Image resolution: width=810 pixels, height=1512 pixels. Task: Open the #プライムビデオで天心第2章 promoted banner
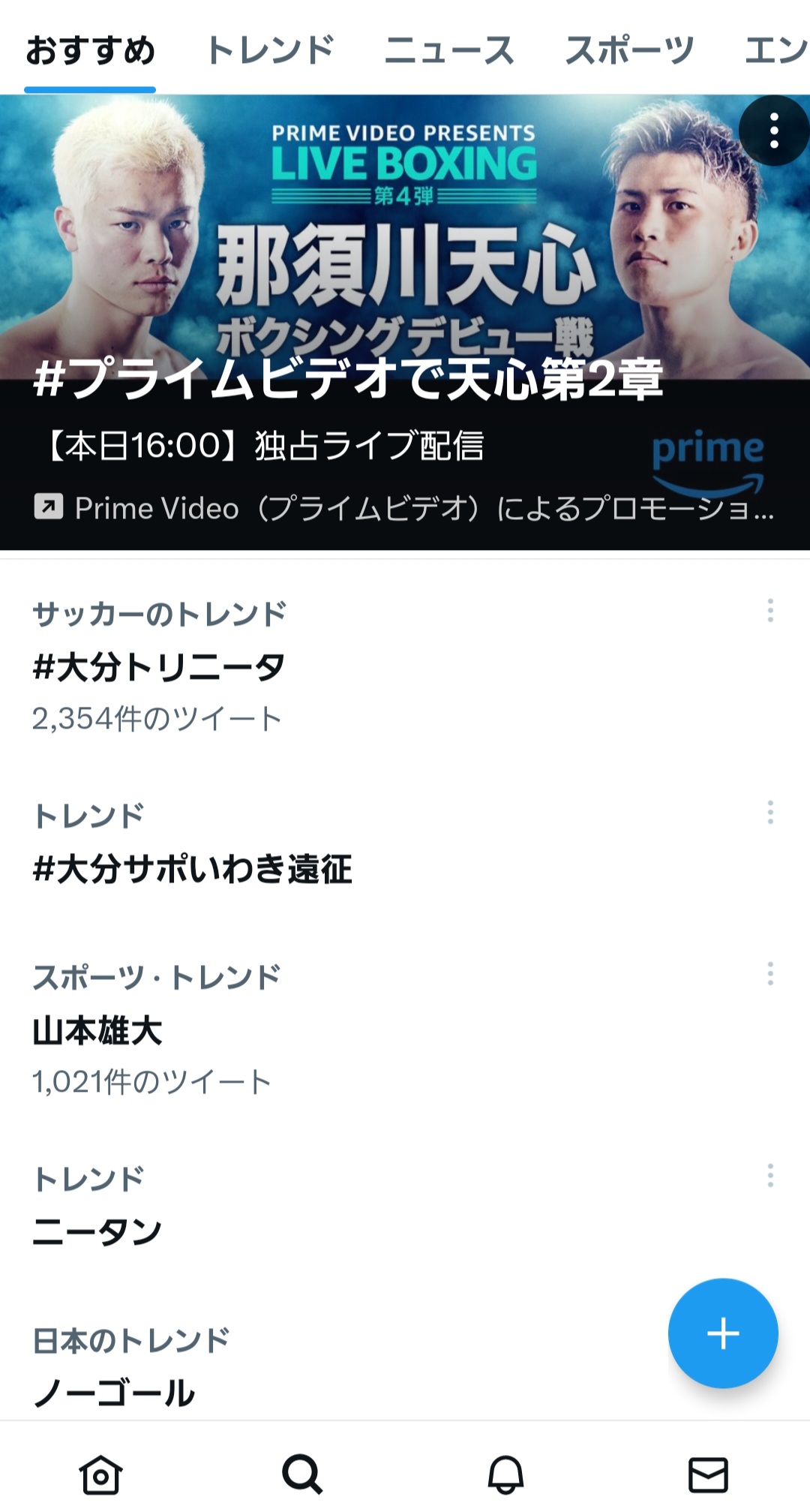348,380
